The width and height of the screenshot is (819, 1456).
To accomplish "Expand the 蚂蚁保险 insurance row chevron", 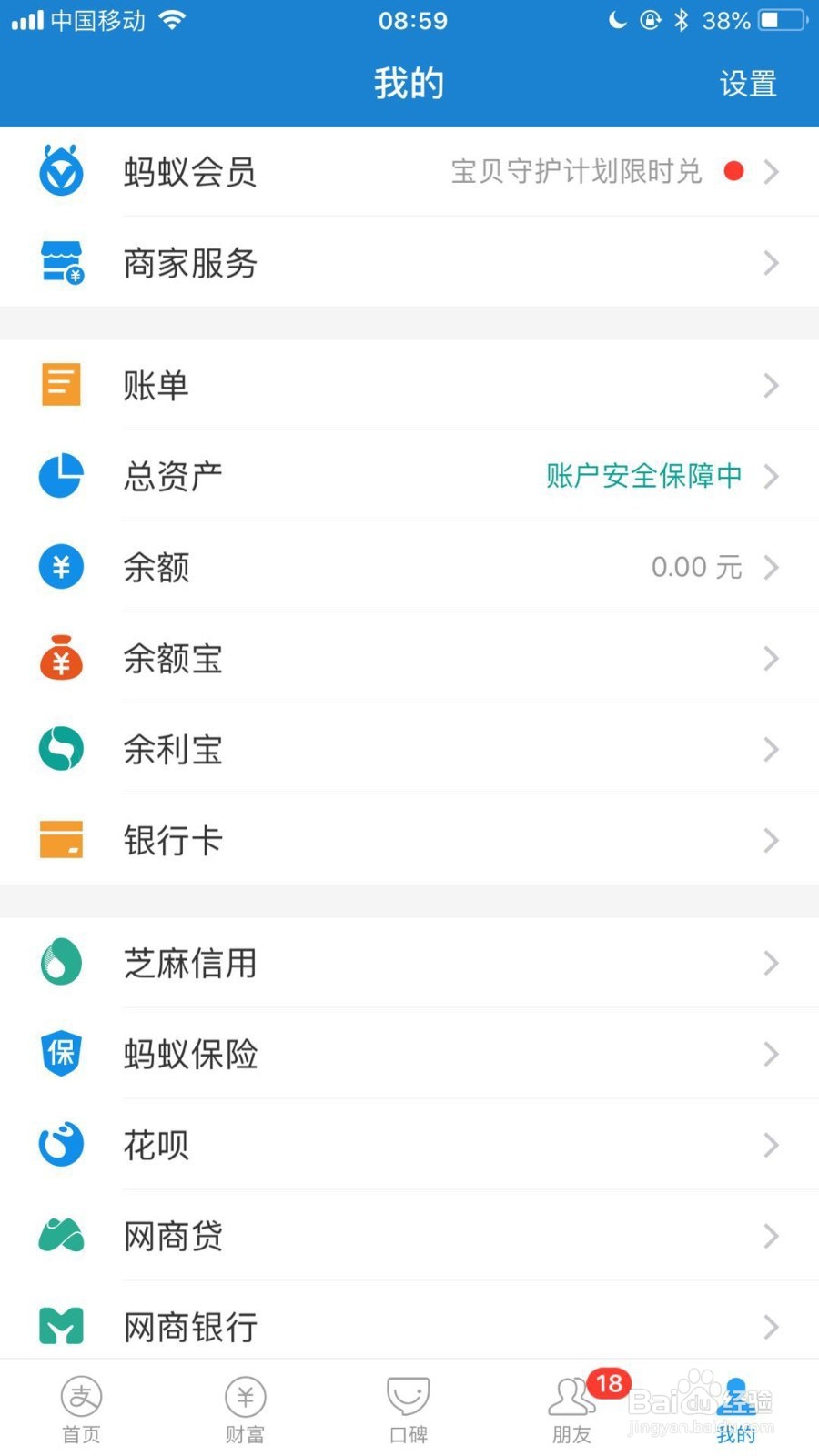I will click(x=772, y=1054).
